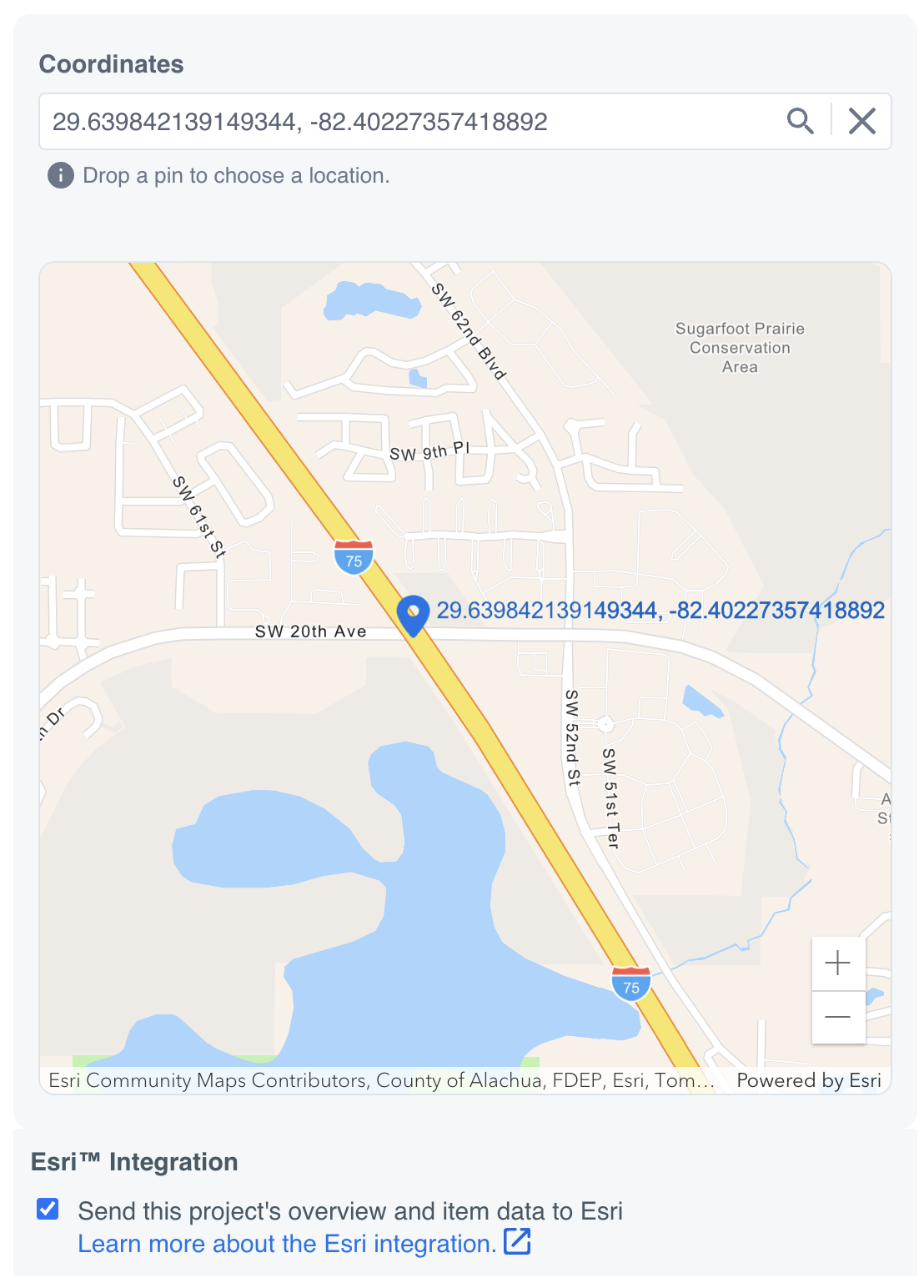The image size is (924, 1288).
Task: Clear the coordinates with the X icon
Action: (x=861, y=122)
